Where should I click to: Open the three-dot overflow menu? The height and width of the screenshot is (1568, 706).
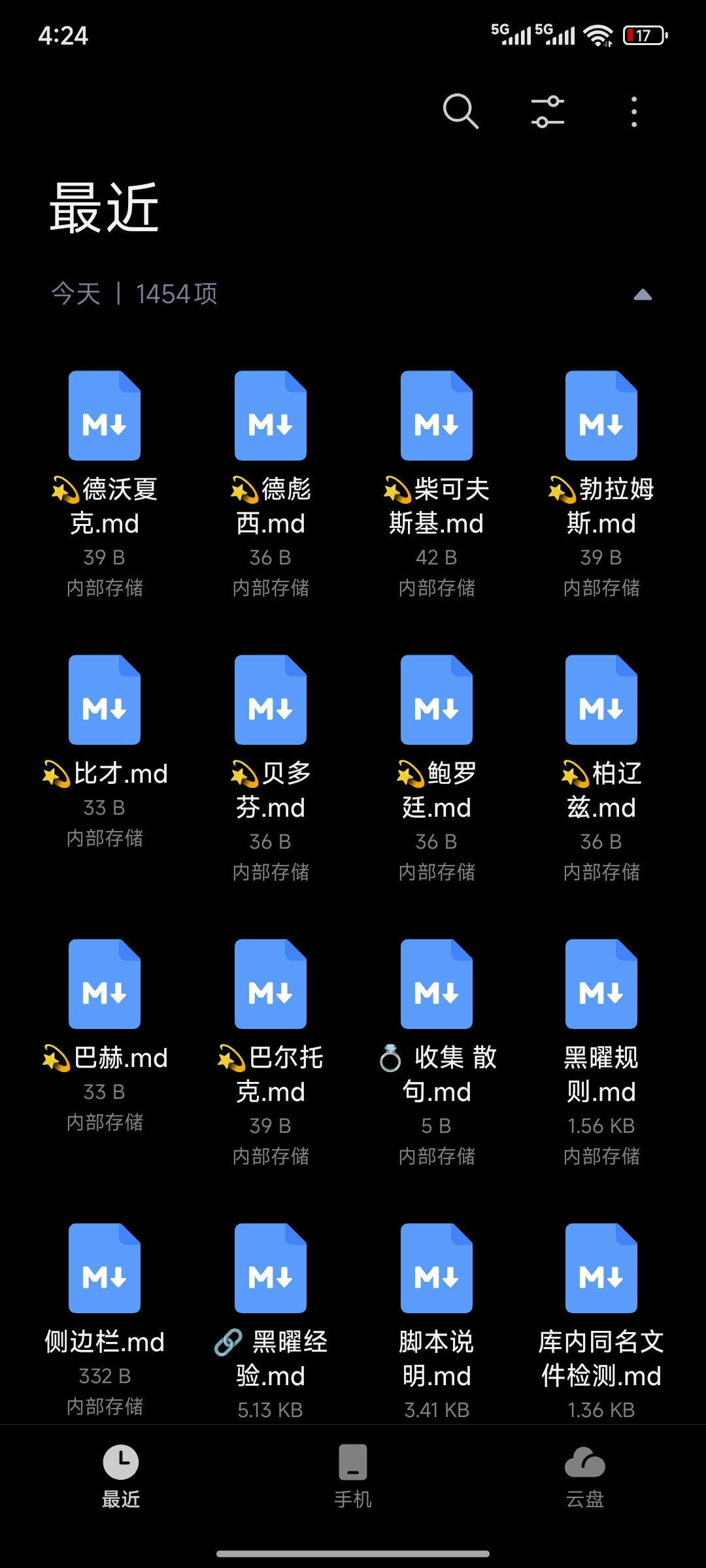coord(633,111)
